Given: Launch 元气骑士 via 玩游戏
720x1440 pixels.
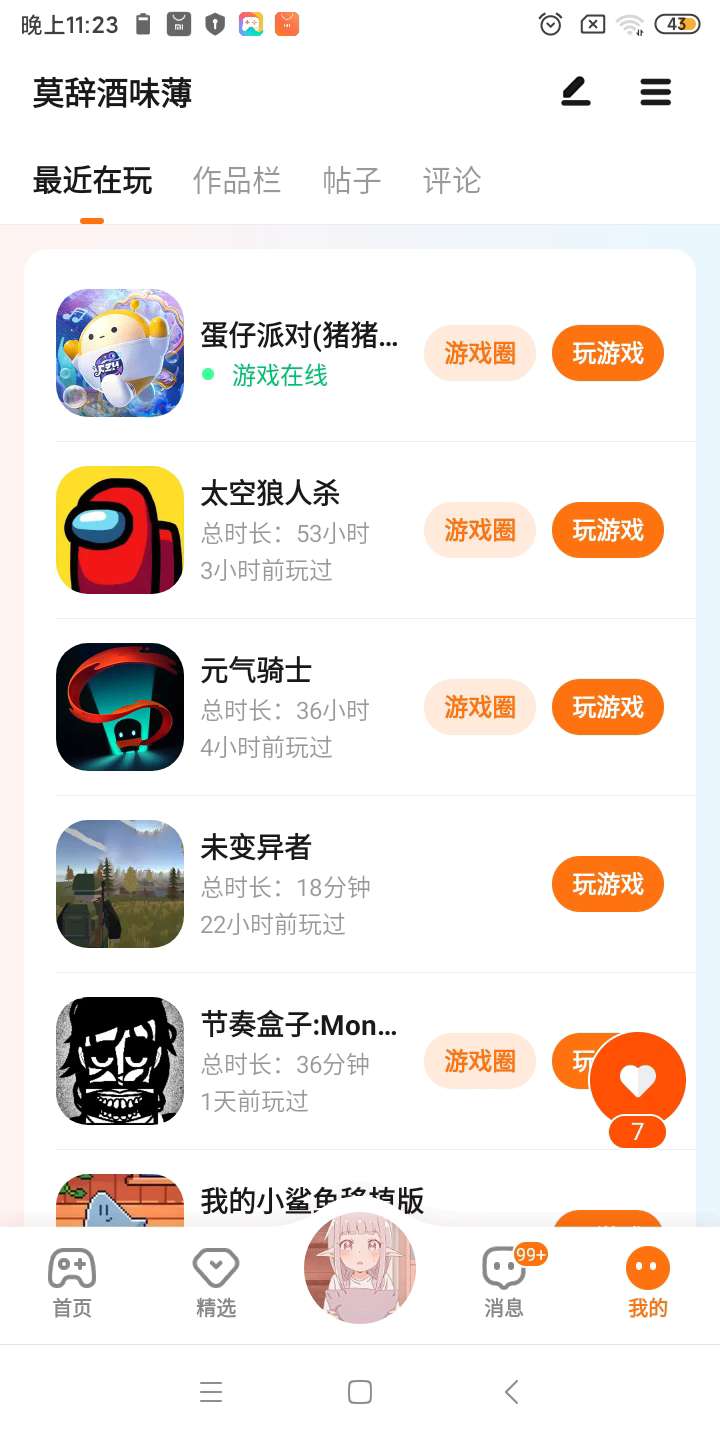Looking at the screenshot, I should coord(608,707).
